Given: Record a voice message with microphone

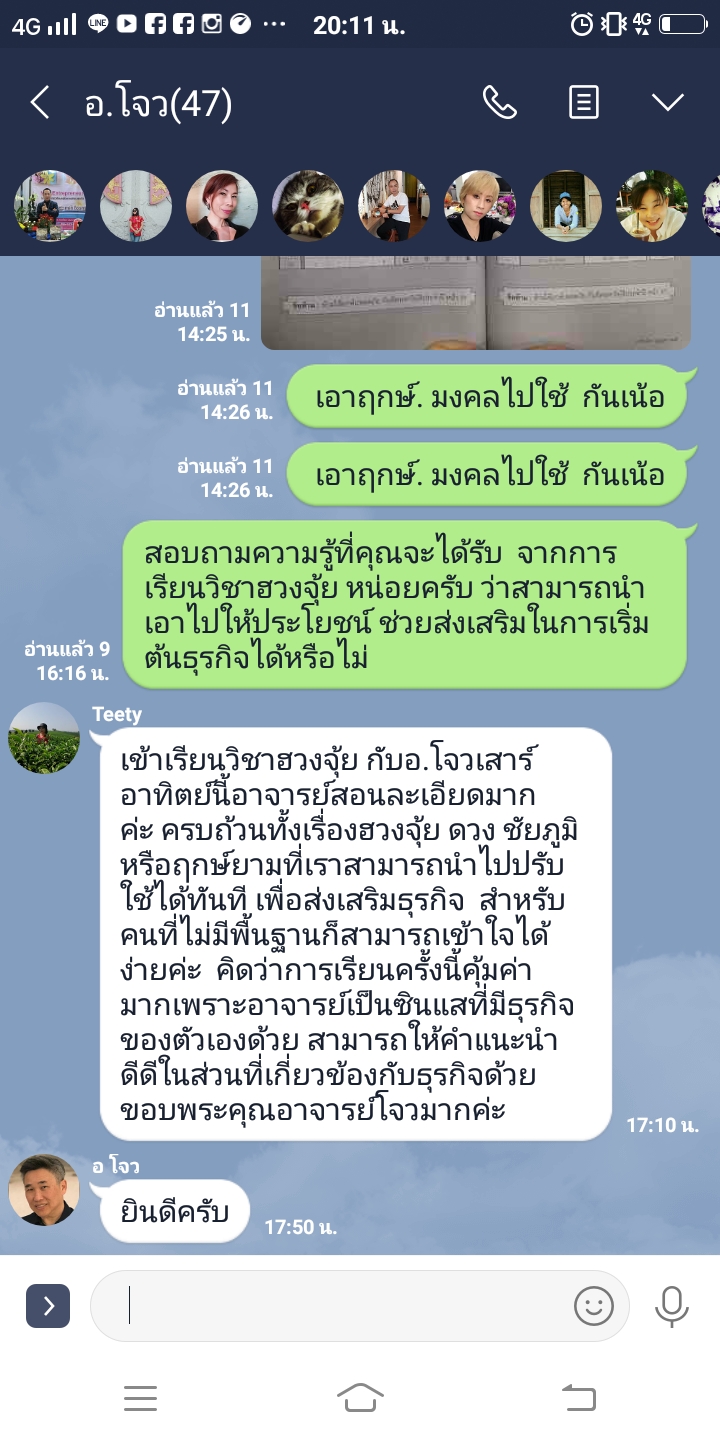Looking at the screenshot, I should click(x=671, y=1305).
